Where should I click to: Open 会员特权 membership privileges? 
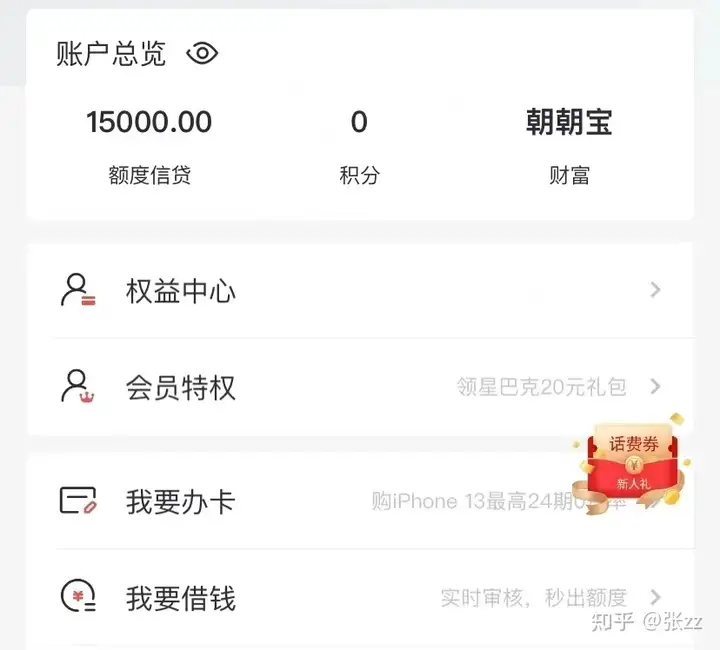point(360,387)
